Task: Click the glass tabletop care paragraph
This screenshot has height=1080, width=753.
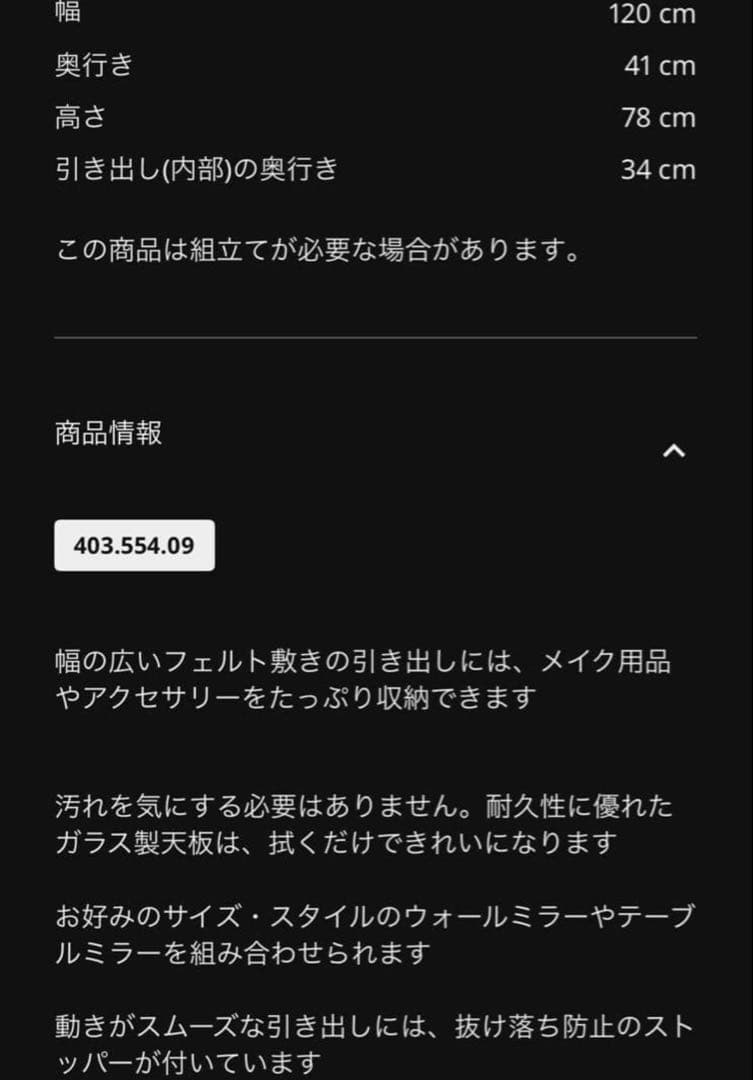Action: click(x=365, y=822)
